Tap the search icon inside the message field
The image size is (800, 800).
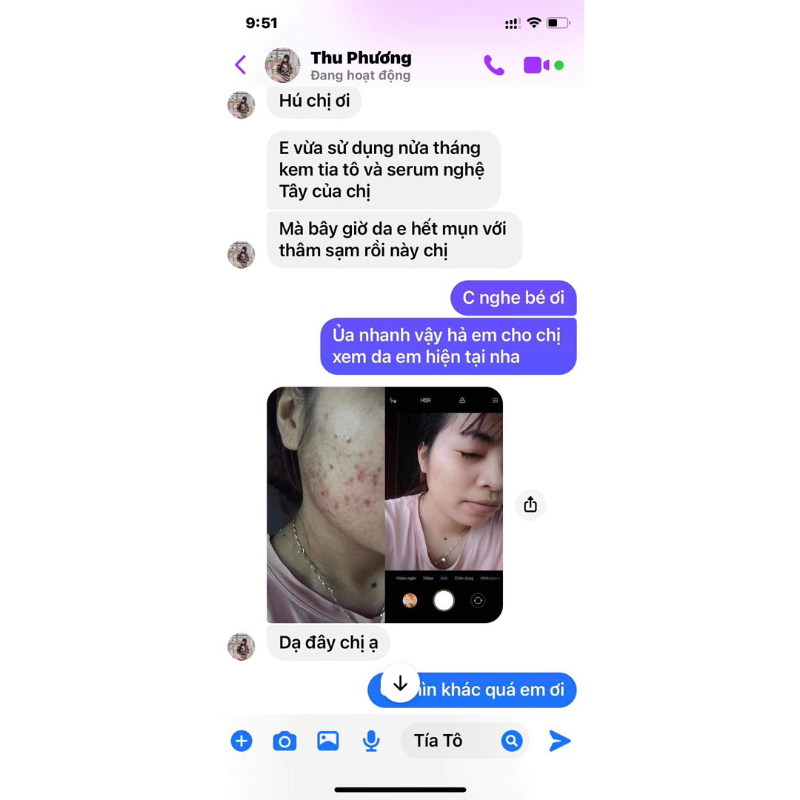[512, 740]
